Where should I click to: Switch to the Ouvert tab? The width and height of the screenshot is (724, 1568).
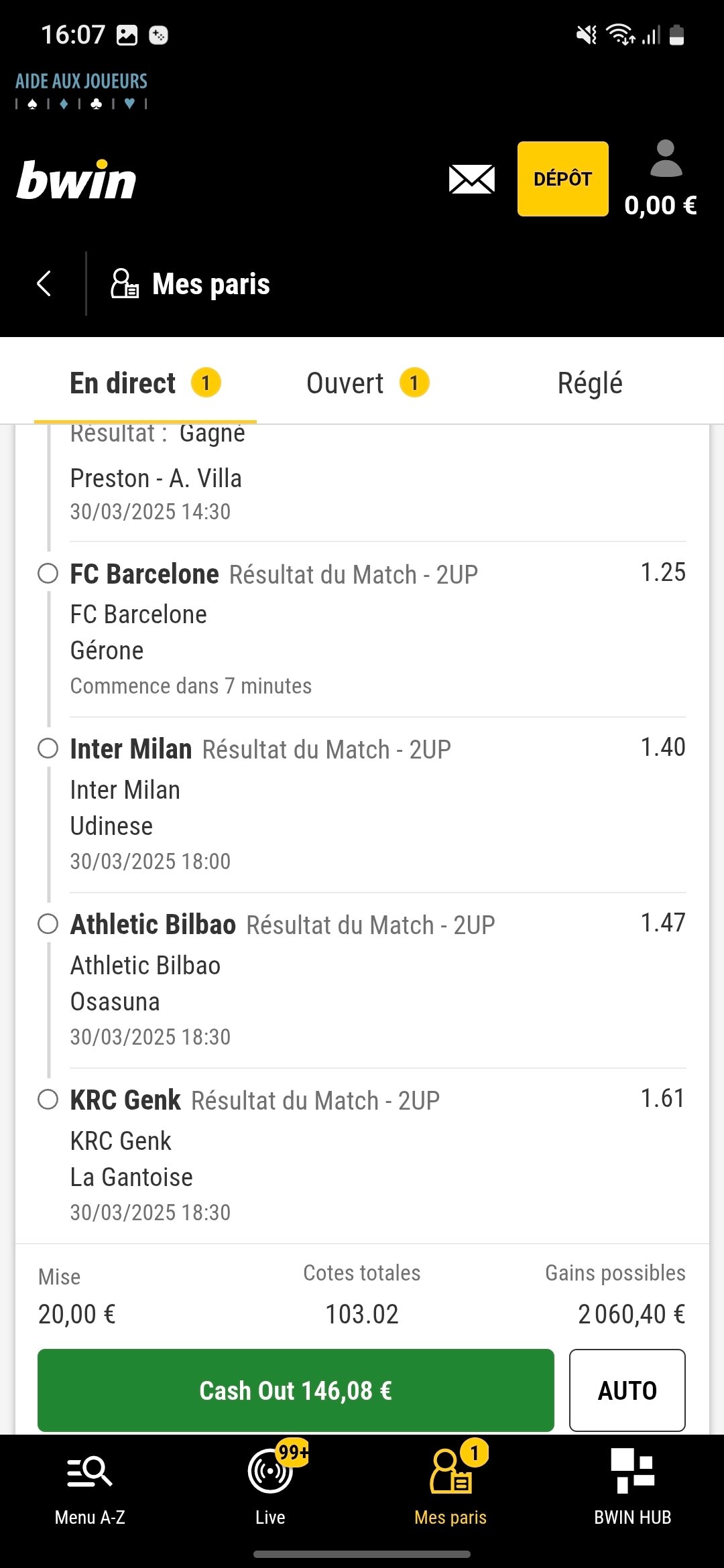367,383
